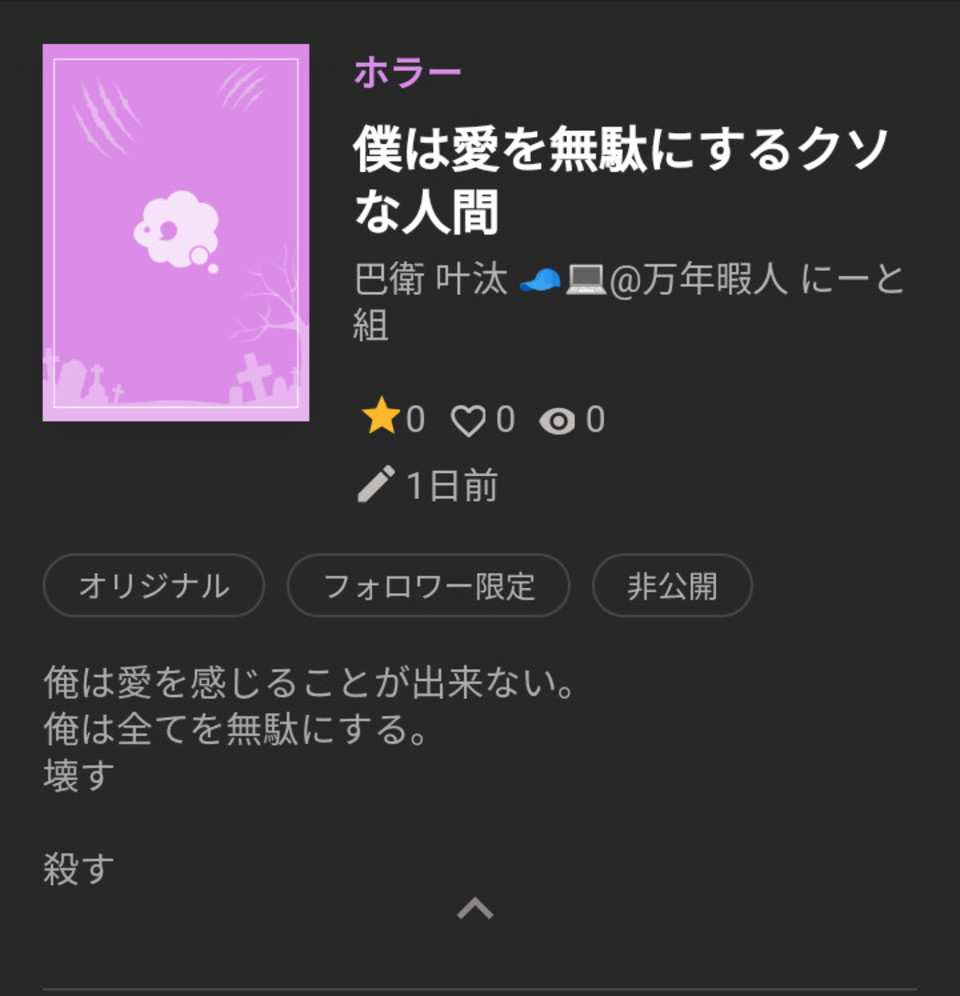
Task: Select the フォロワー限定 tag chip
Action: click(428, 586)
